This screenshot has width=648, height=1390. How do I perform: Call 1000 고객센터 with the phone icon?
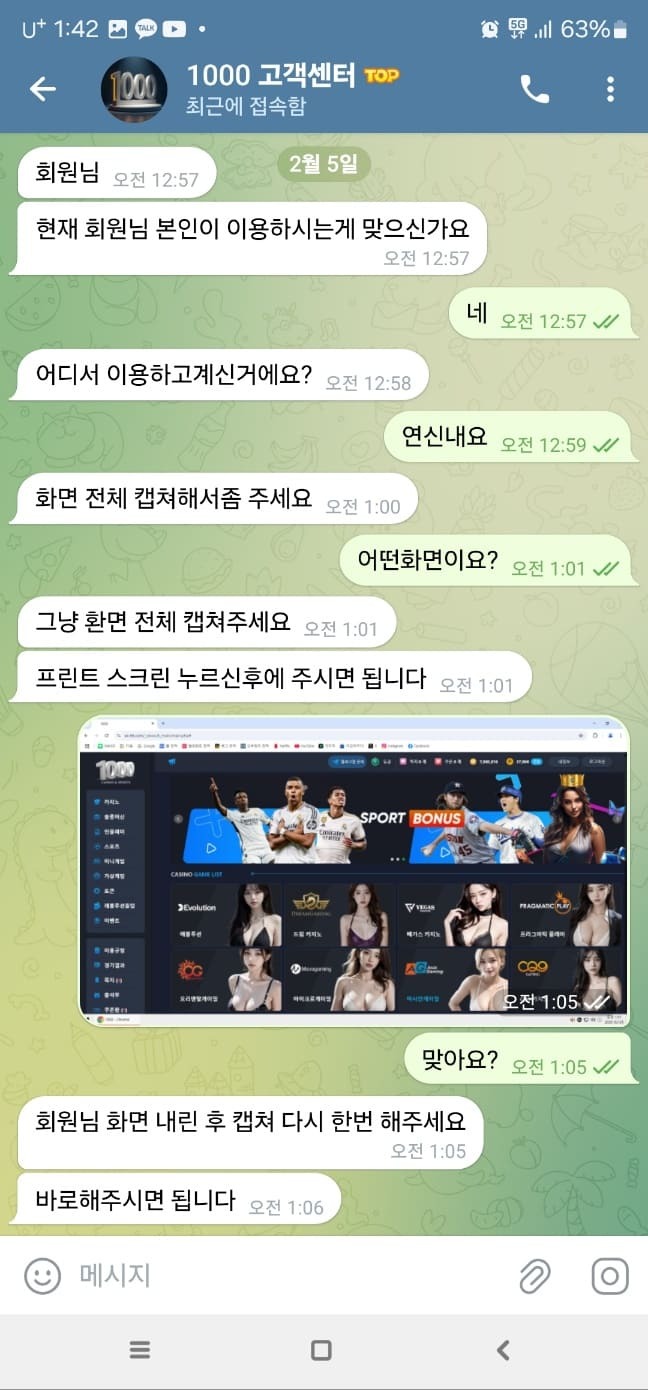[534, 89]
